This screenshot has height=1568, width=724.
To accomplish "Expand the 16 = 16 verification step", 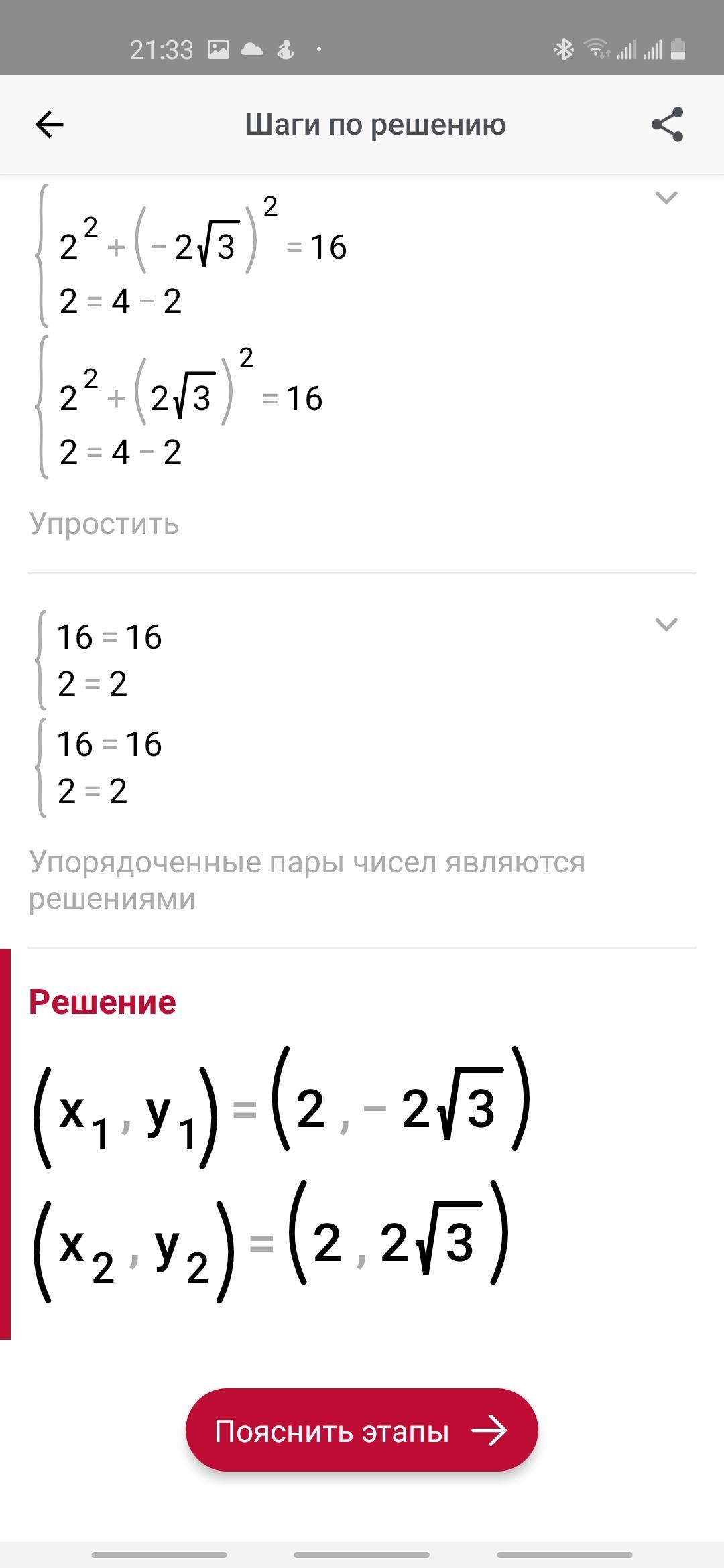I will [666, 625].
